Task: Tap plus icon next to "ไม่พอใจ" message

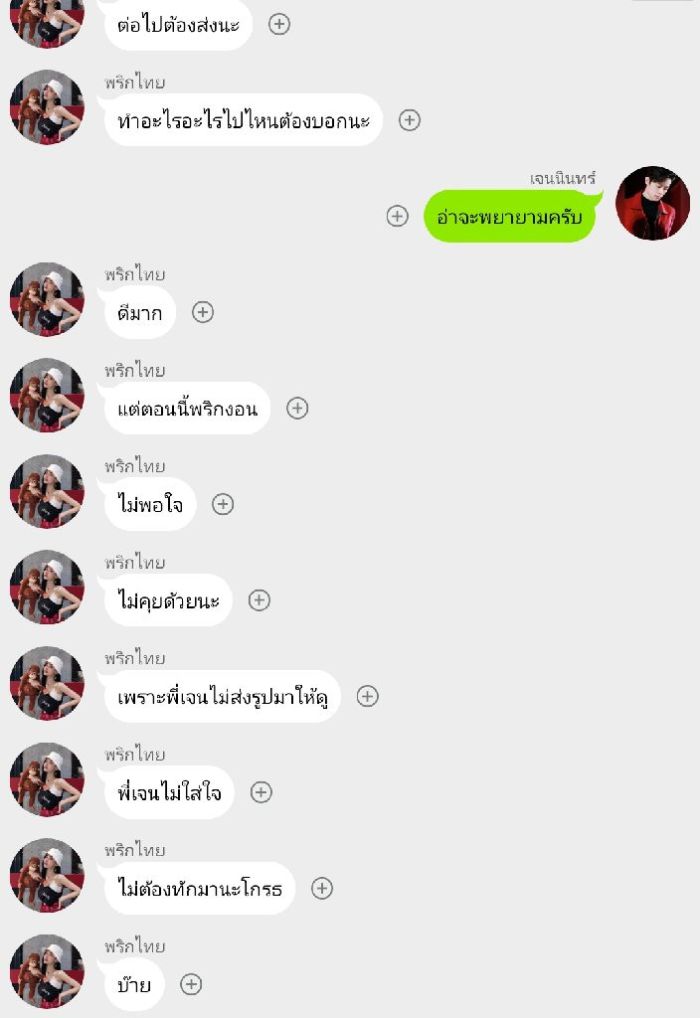Action: (223, 504)
